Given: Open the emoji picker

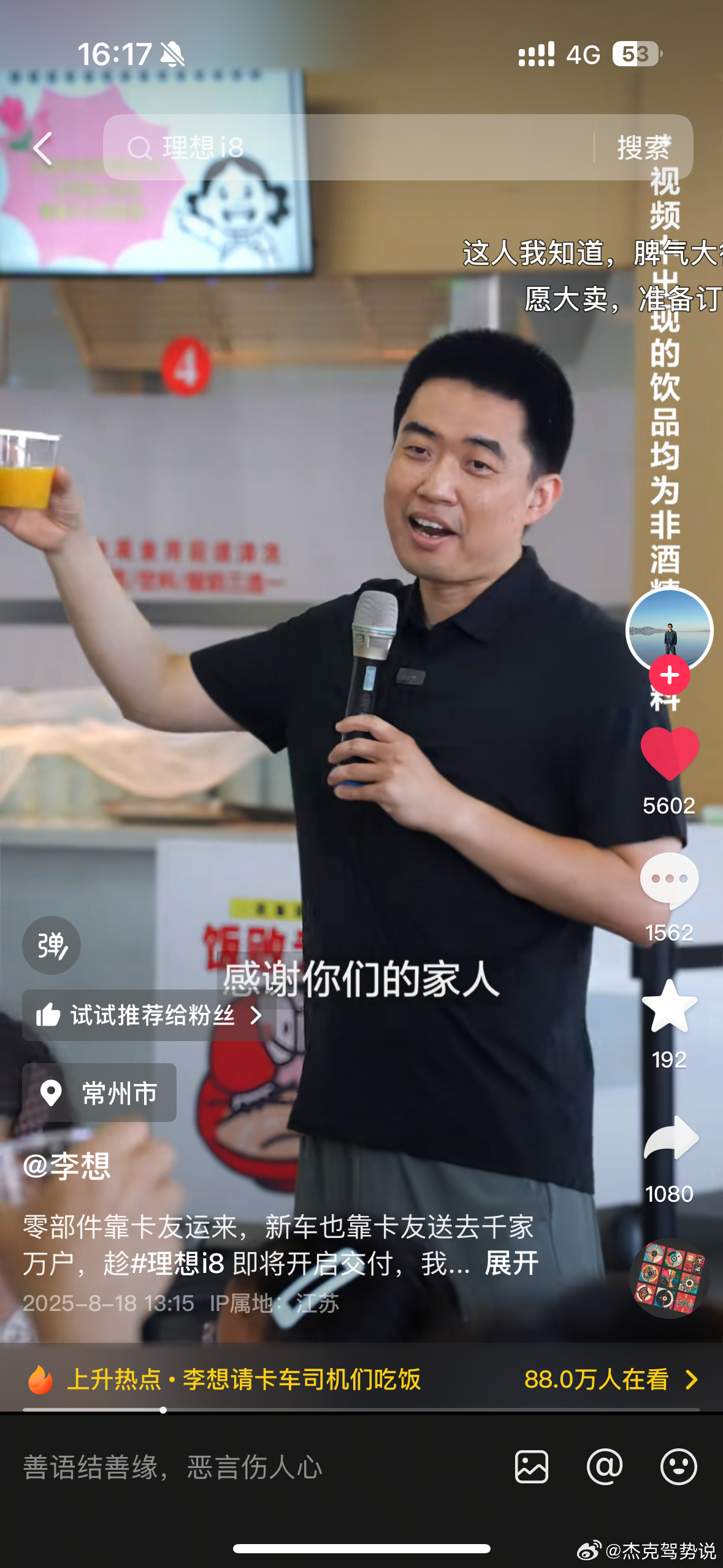Looking at the screenshot, I should 678,1467.
